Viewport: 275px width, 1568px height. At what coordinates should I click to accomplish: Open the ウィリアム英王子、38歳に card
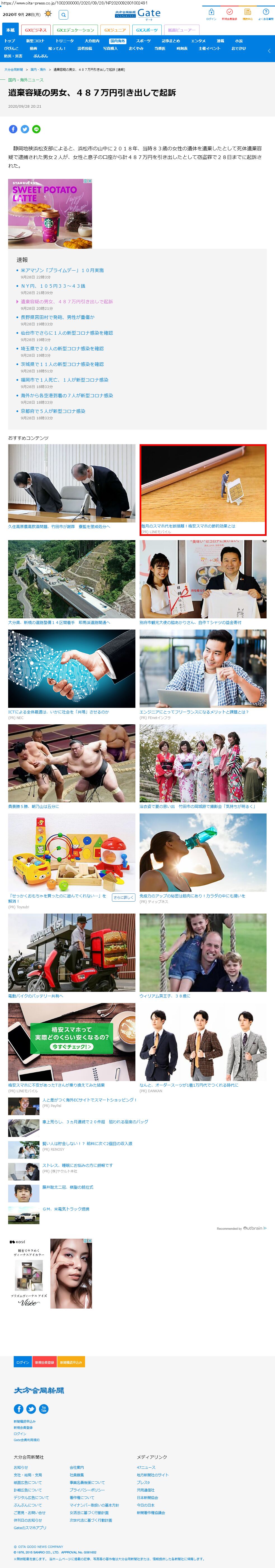click(203, 956)
